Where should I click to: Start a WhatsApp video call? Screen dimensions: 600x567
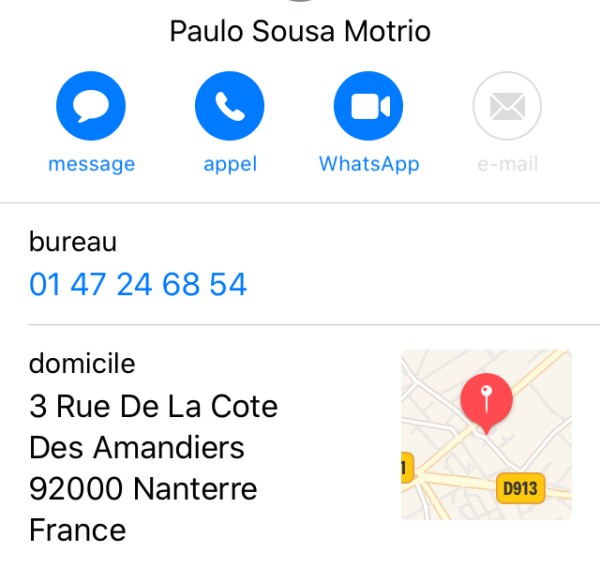[x=368, y=105]
